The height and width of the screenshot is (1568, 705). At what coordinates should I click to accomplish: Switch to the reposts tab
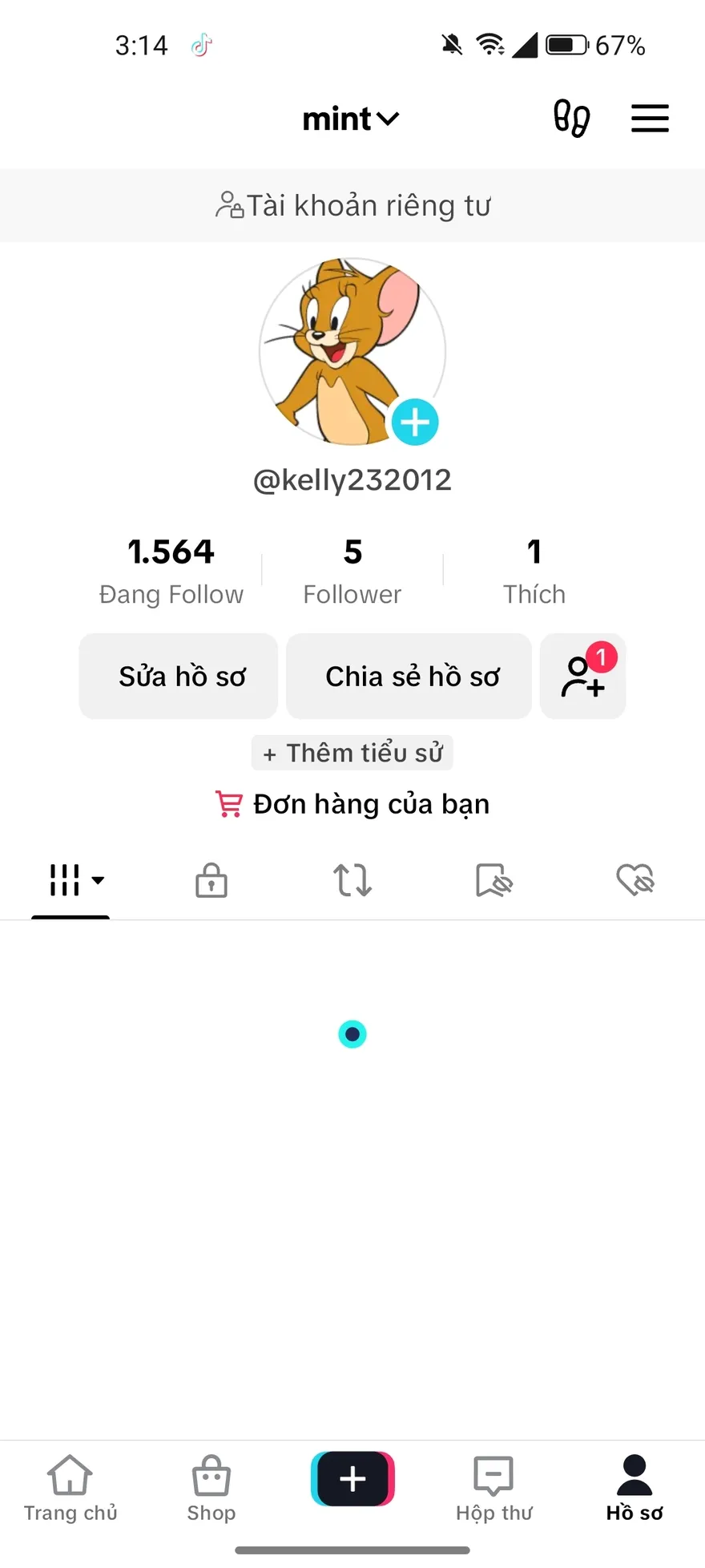352,879
